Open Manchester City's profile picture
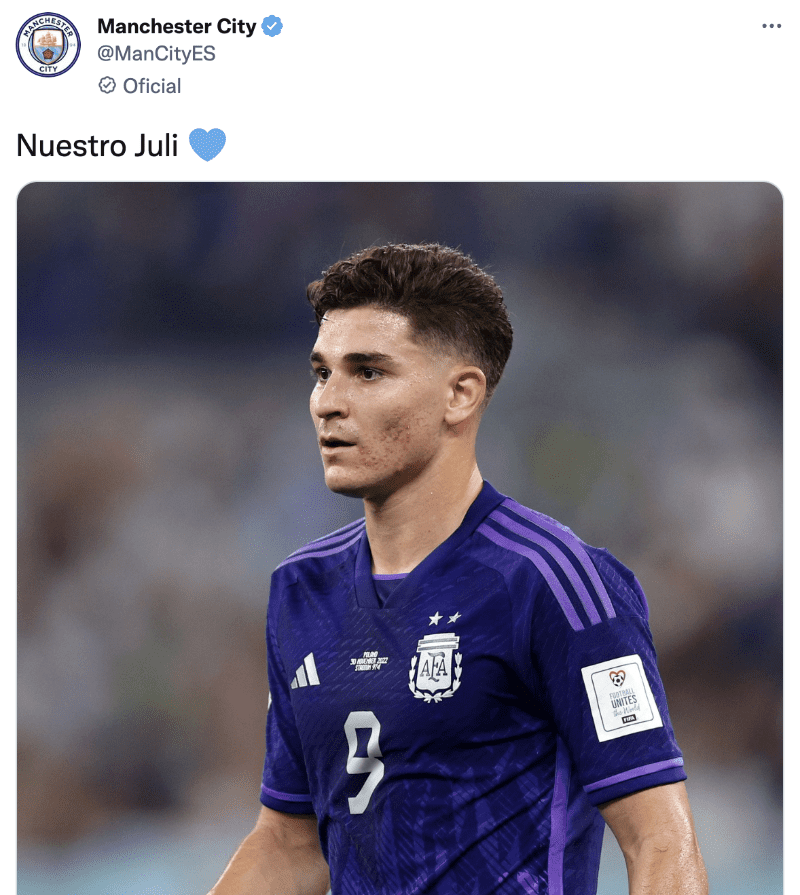 48,45
